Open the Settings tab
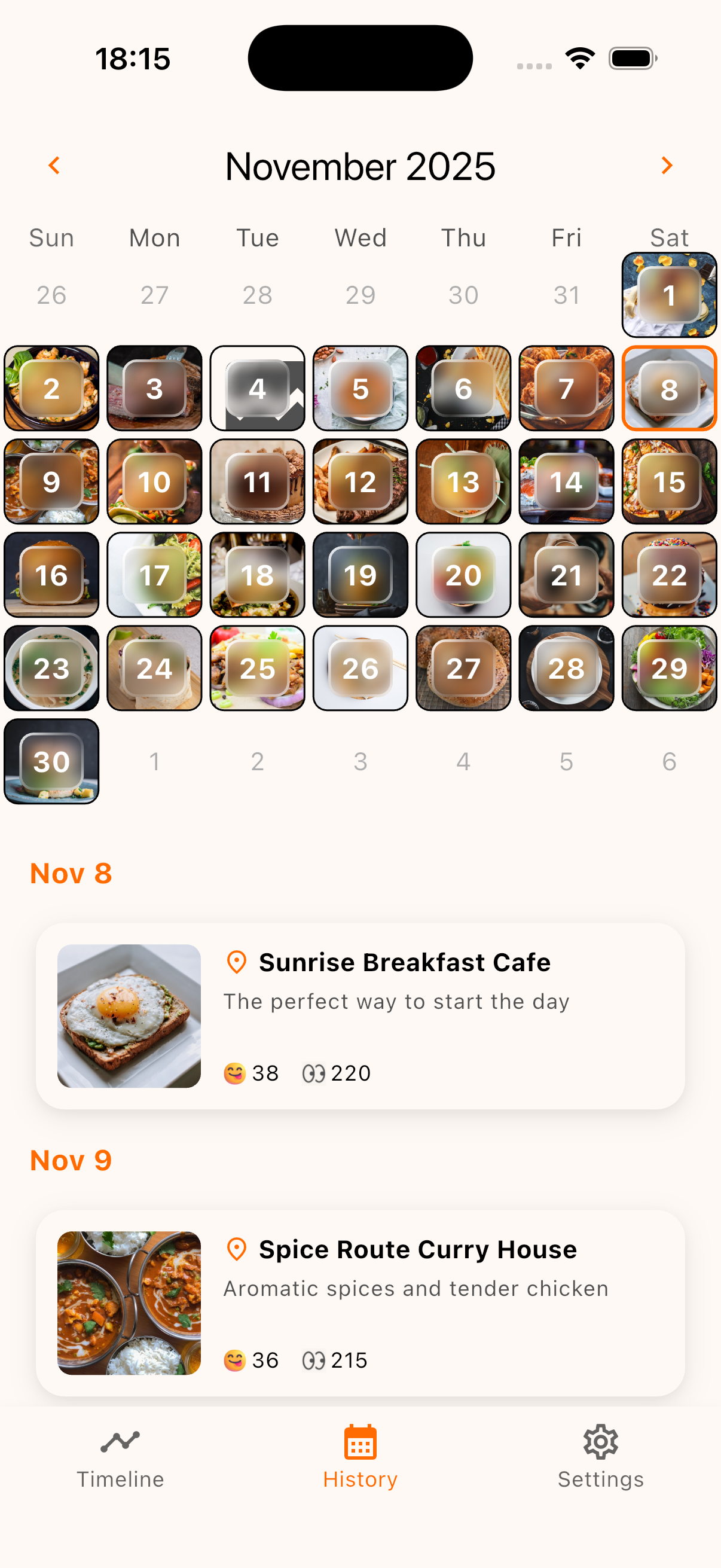 coord(600,1457)
